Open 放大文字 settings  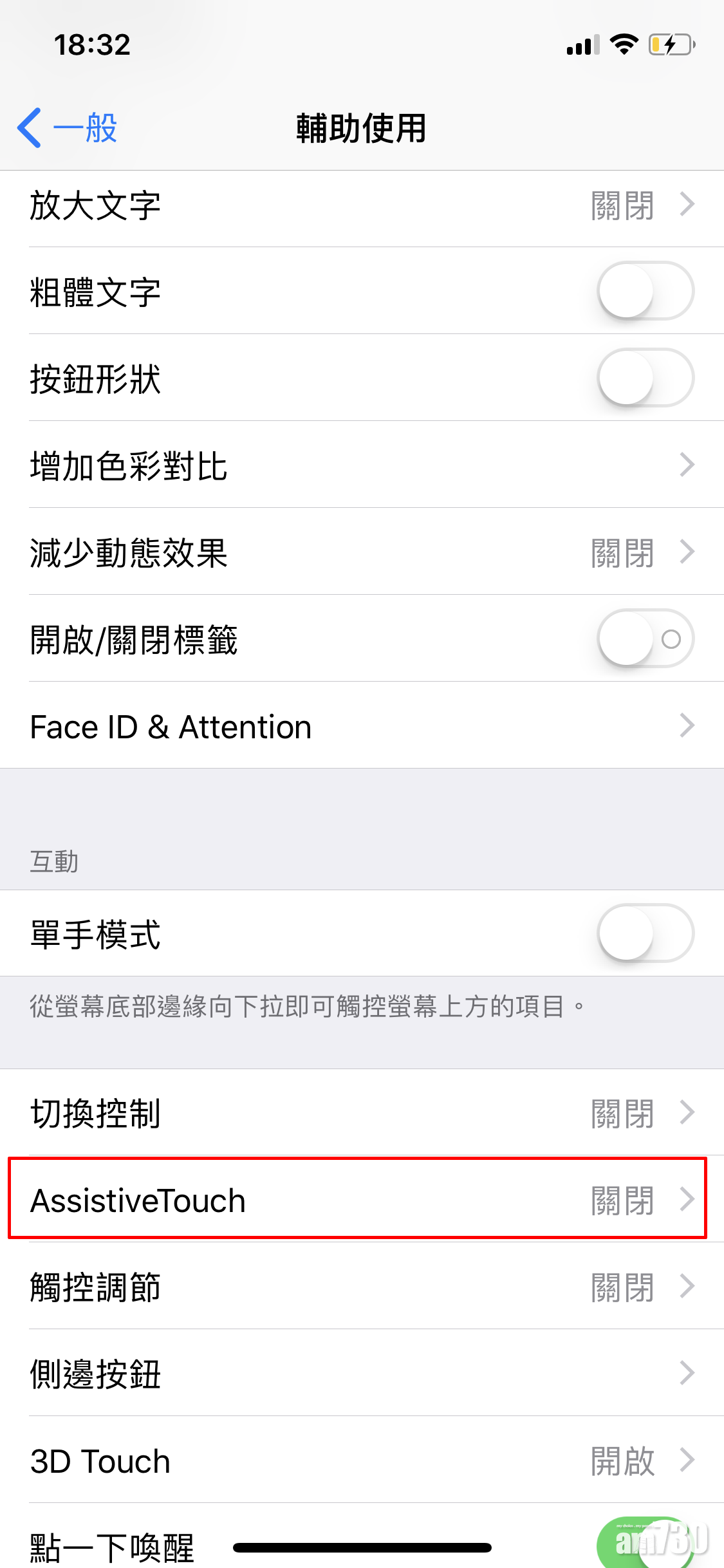pos(362,206)
